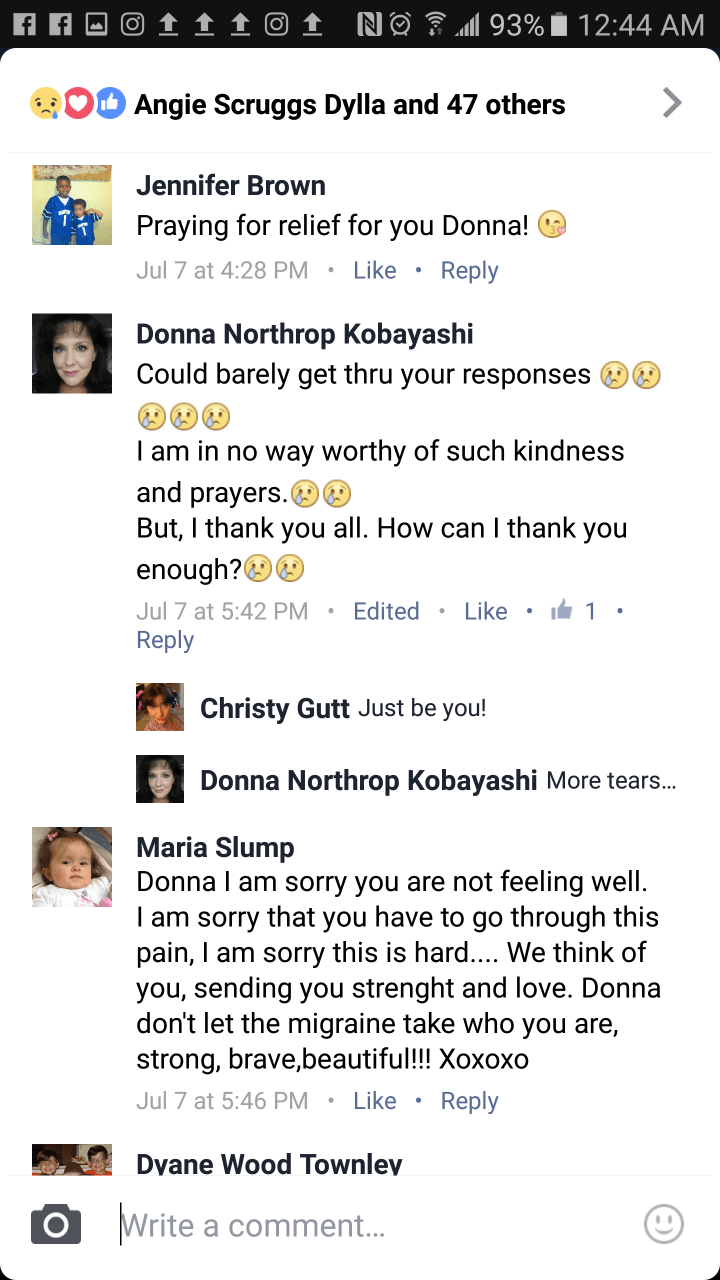Like Maria Slump's comment

pos(374,1101)
